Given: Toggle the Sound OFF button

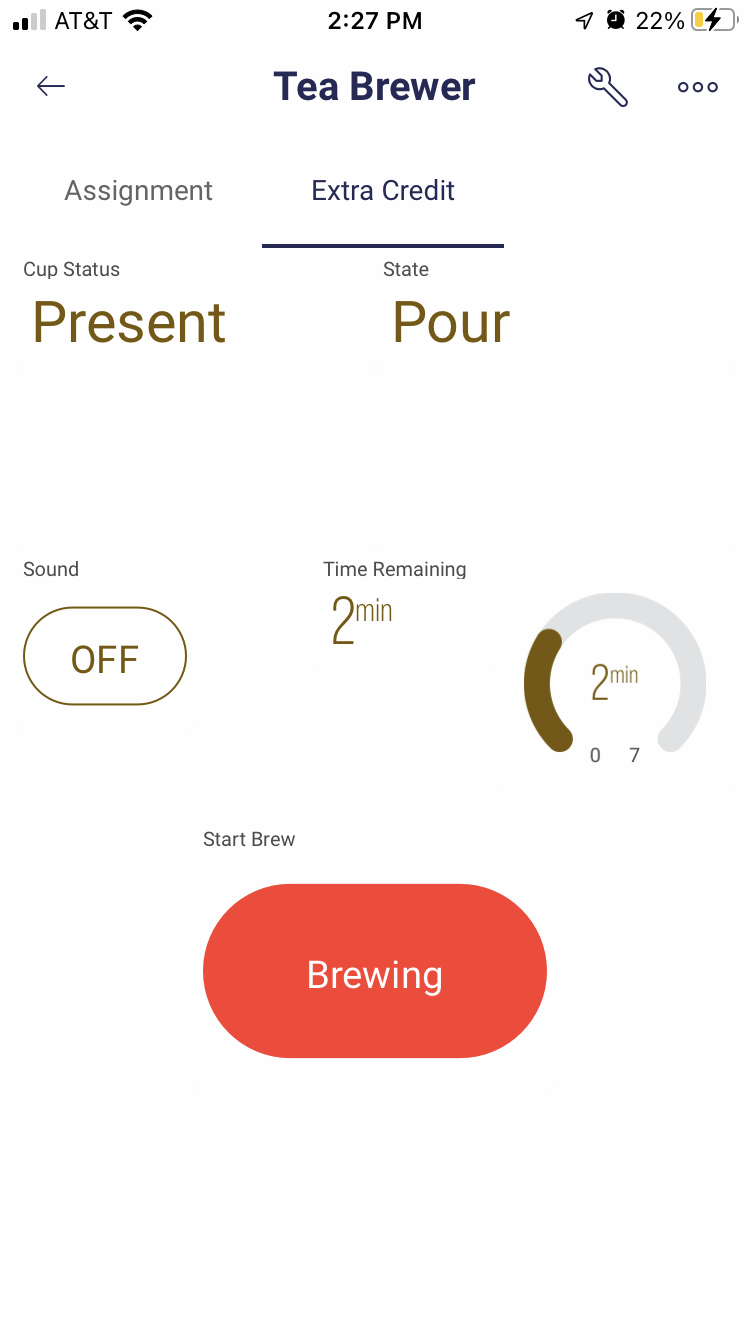Looking at the screenshot, I should pyautogui.click(x=105, y=656).
